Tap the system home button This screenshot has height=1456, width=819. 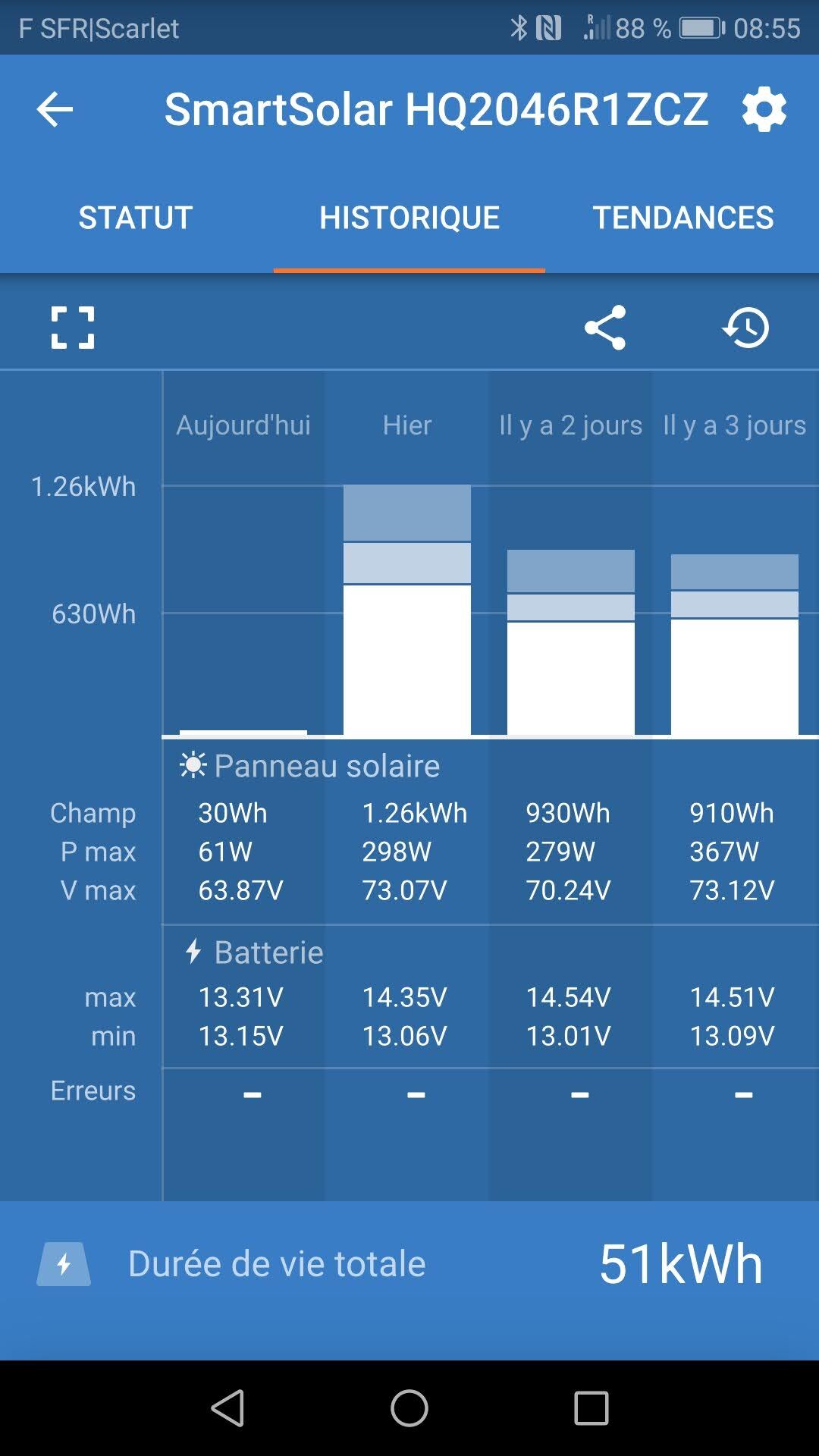coord(409,1408)
